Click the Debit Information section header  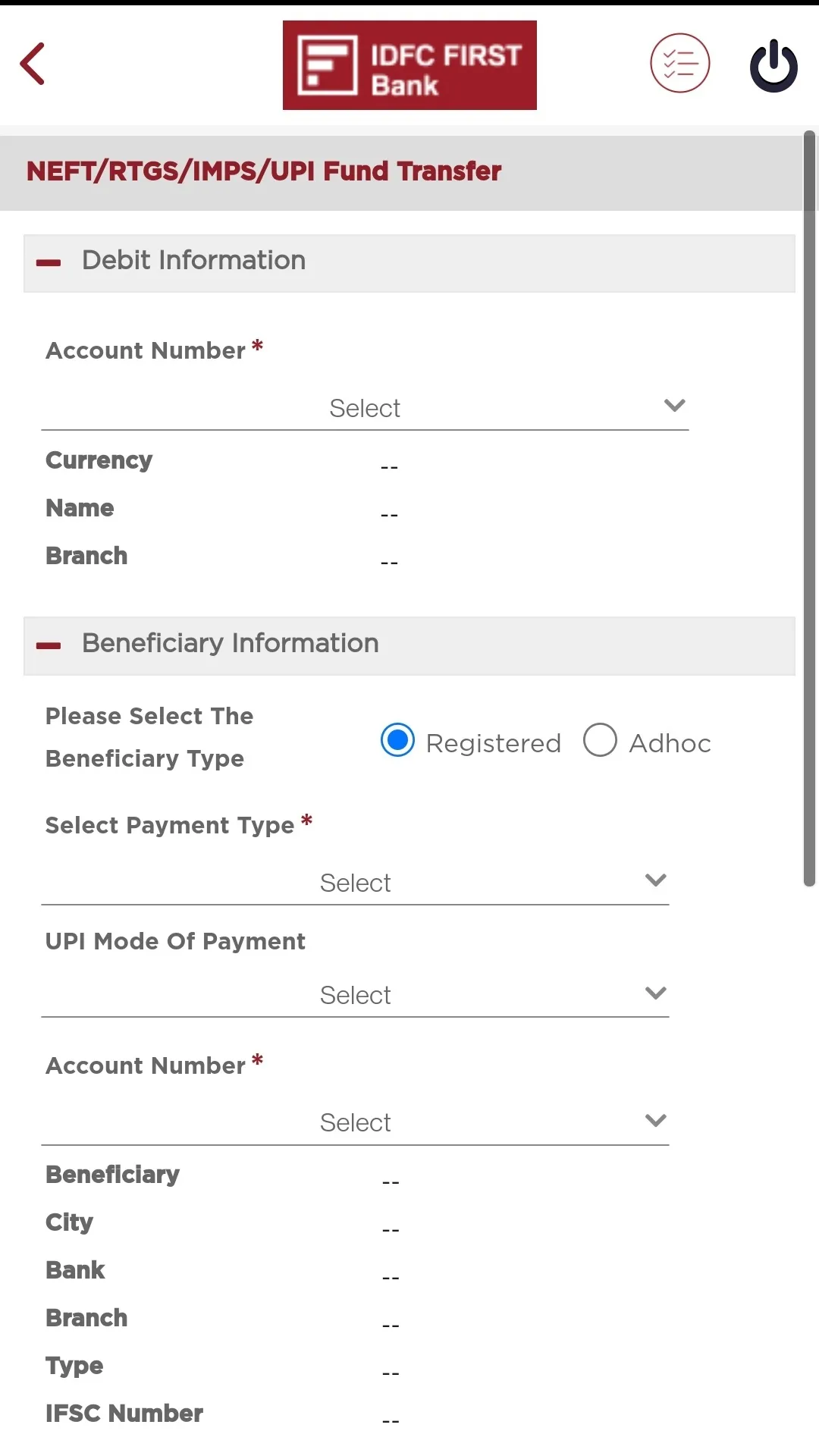pos(193,261)
